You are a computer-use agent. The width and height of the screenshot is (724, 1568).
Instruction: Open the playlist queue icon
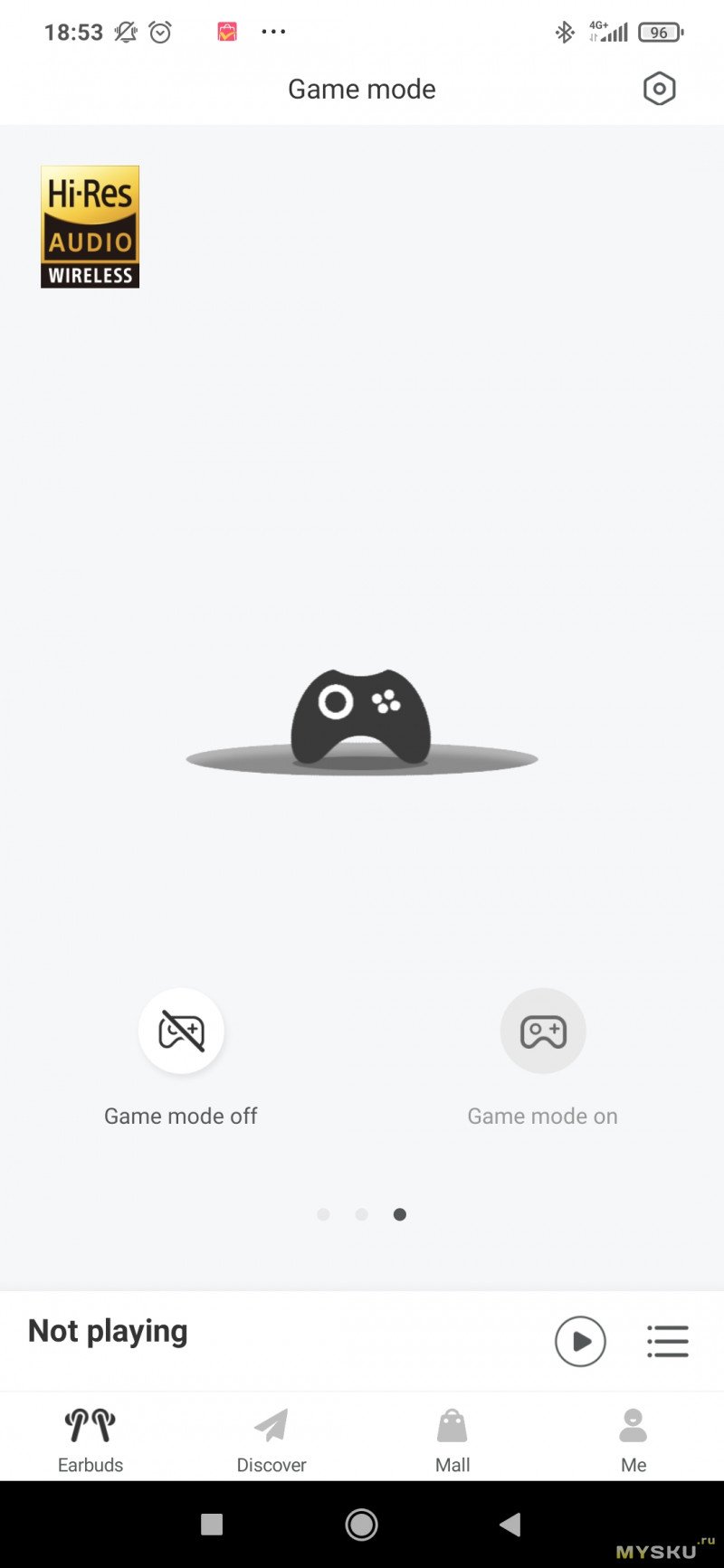click(x=668, y=1341)
